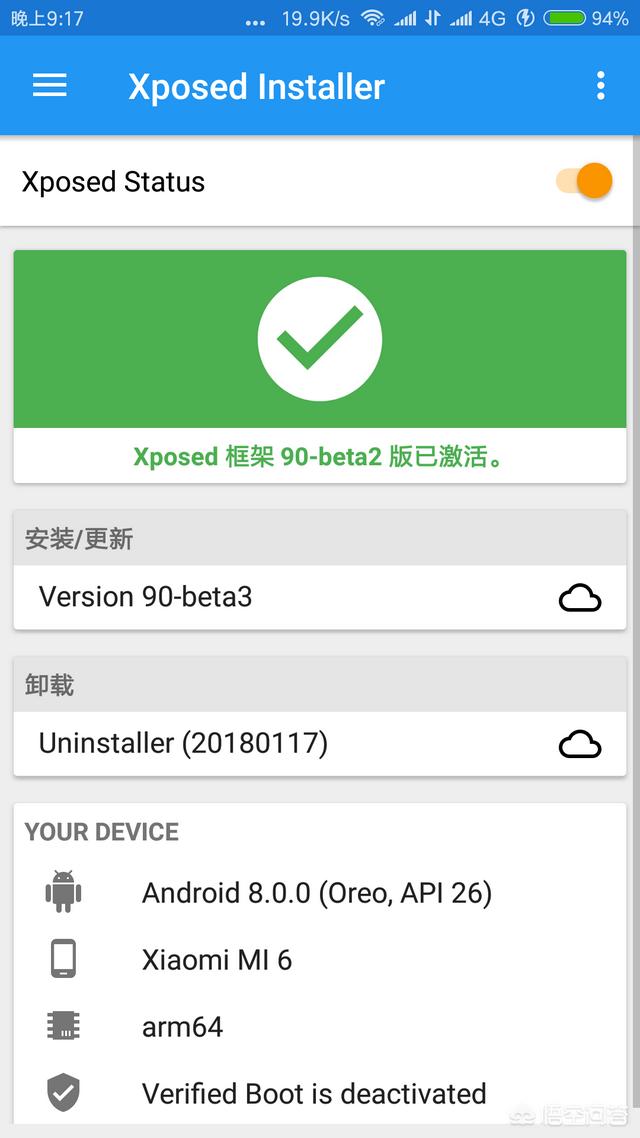Select Version 90-beta3 to install
This screenshot has width=640, height=1138.
tap(319, 597)
